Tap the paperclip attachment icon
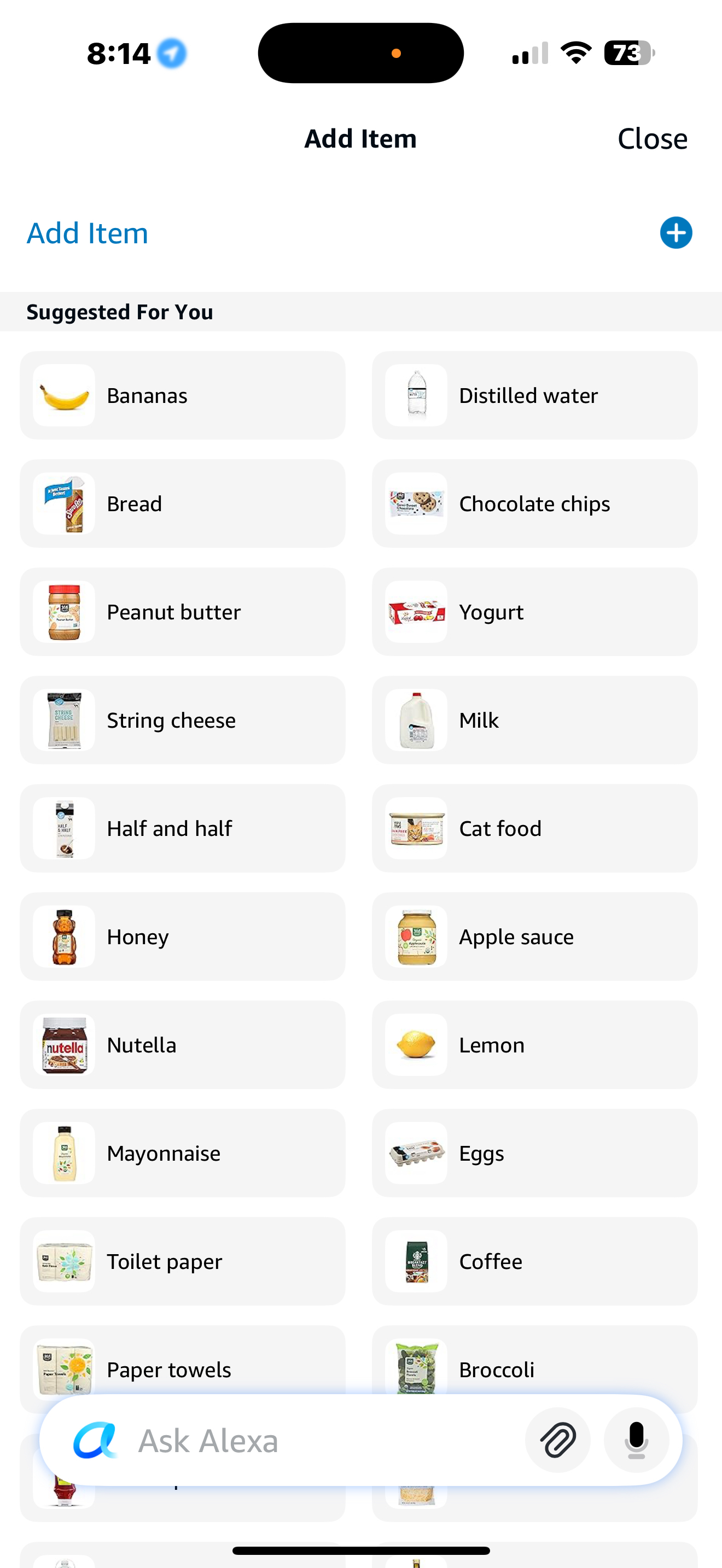The image size is (722, 1568). 557,1440
